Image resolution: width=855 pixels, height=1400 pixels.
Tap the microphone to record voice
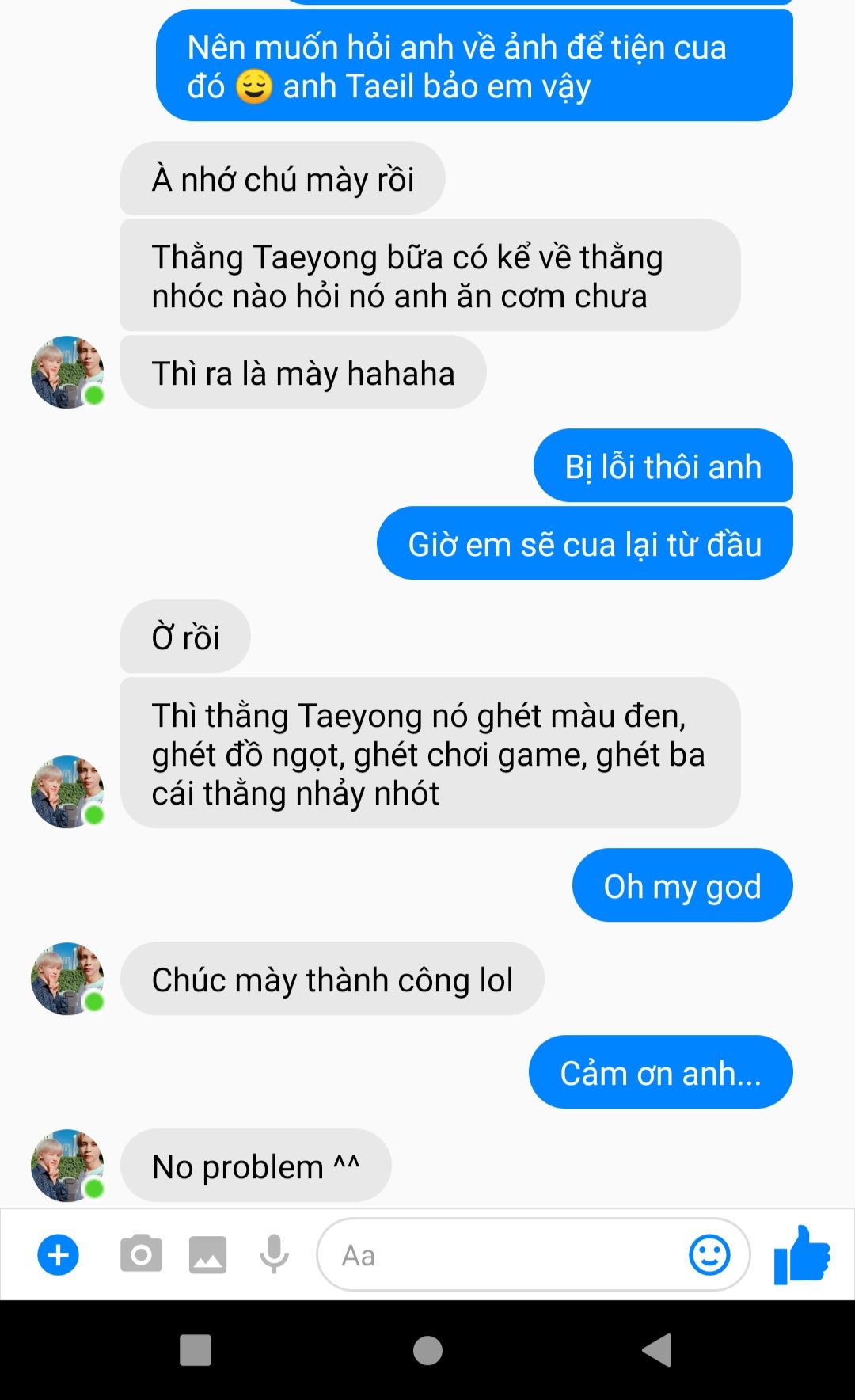pos(274,1254)
